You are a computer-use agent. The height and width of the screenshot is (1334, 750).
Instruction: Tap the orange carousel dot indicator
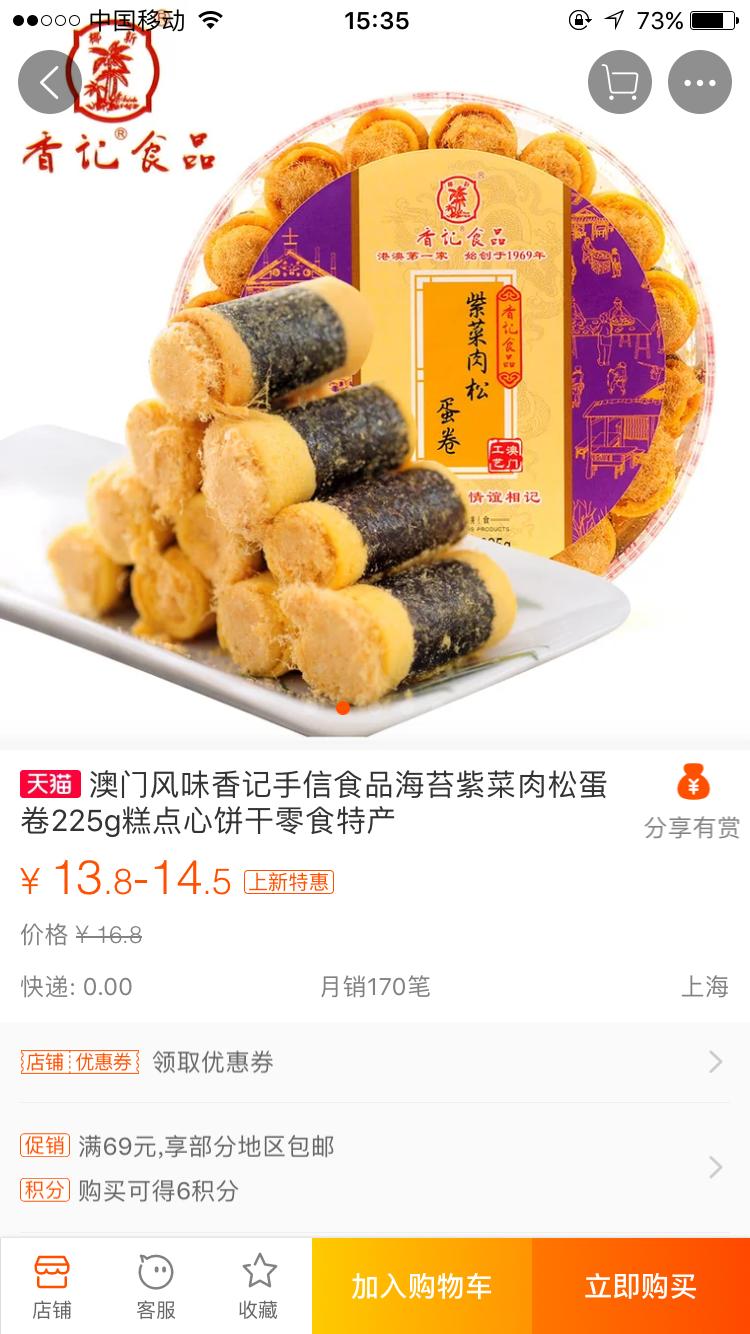pyautogui.click(x=342, y=706)
